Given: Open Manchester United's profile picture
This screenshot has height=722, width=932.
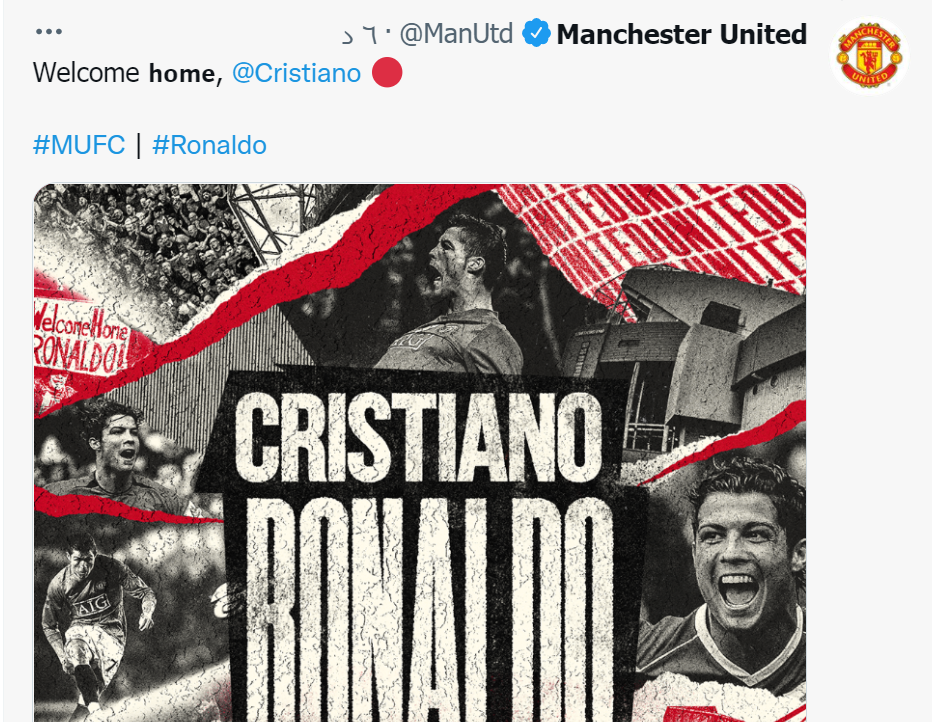Looking at the screenshot, I should pos(868,55).
